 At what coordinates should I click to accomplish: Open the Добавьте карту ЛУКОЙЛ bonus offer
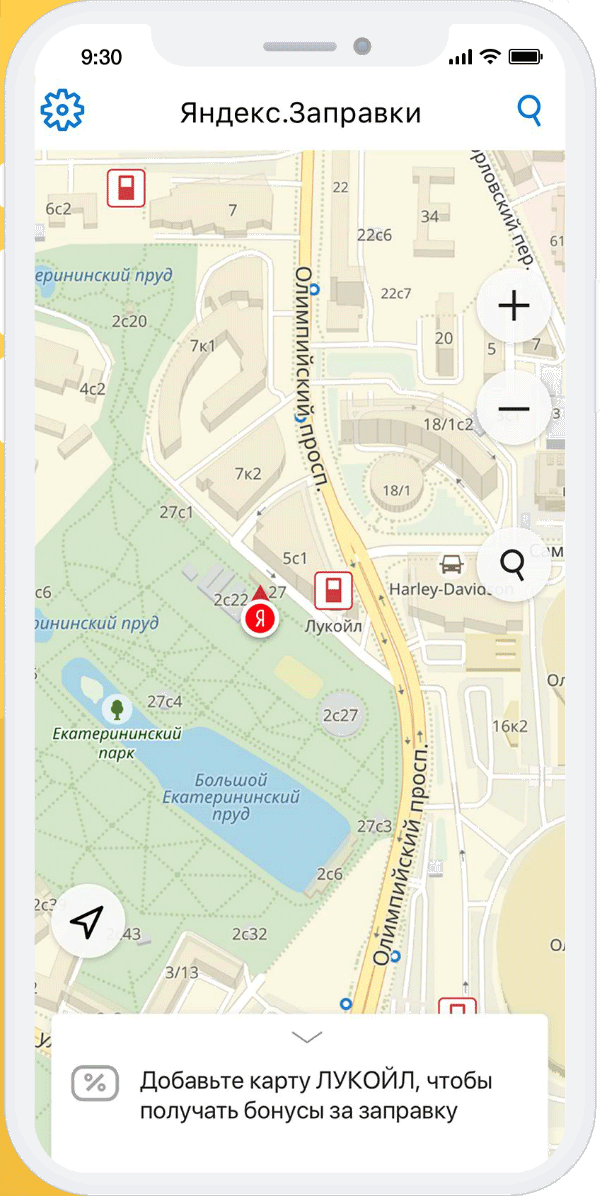(299, 1095)
